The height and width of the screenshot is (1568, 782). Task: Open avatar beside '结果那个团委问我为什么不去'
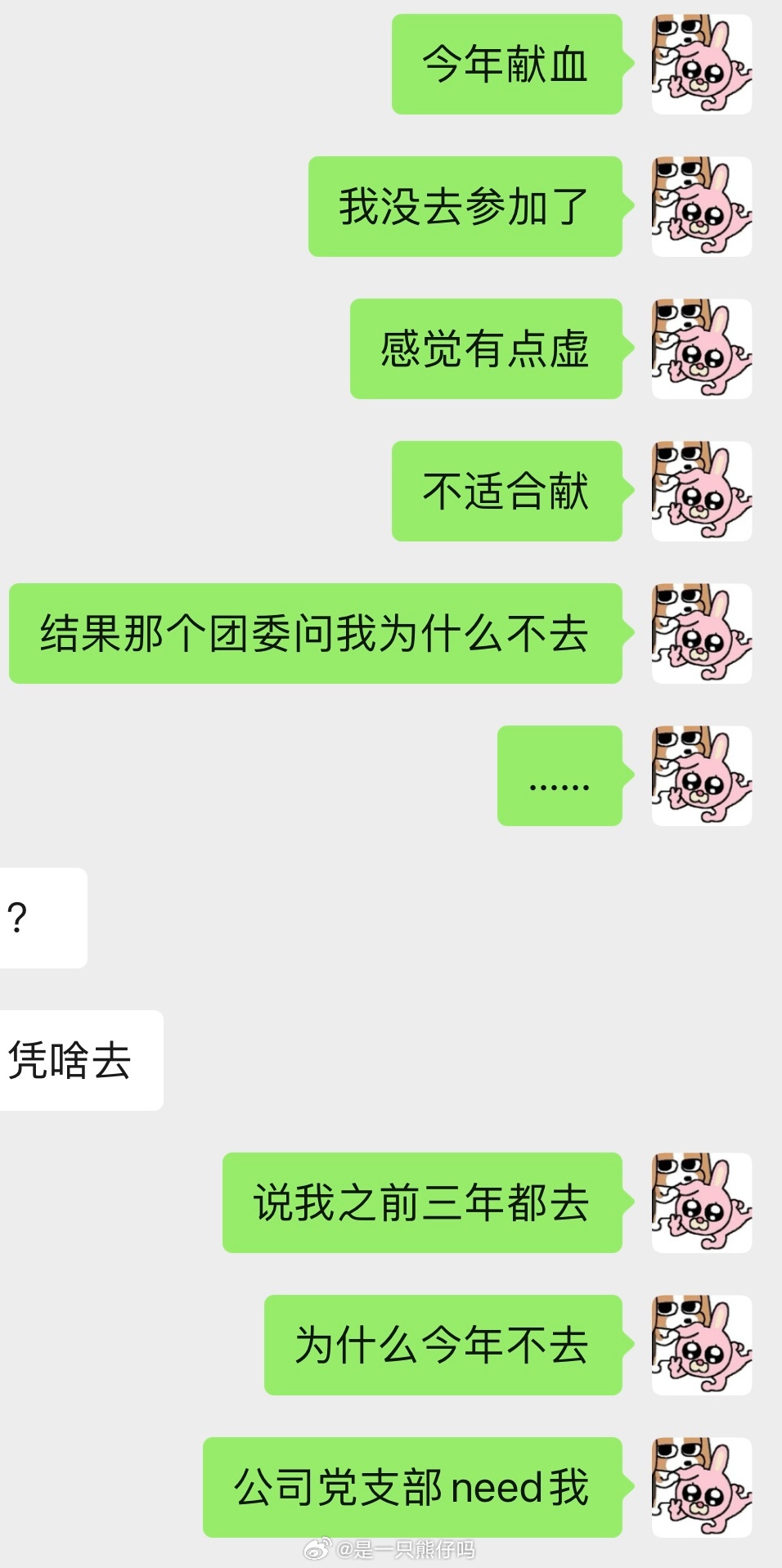pyautogui.click(x=701, y=633)
